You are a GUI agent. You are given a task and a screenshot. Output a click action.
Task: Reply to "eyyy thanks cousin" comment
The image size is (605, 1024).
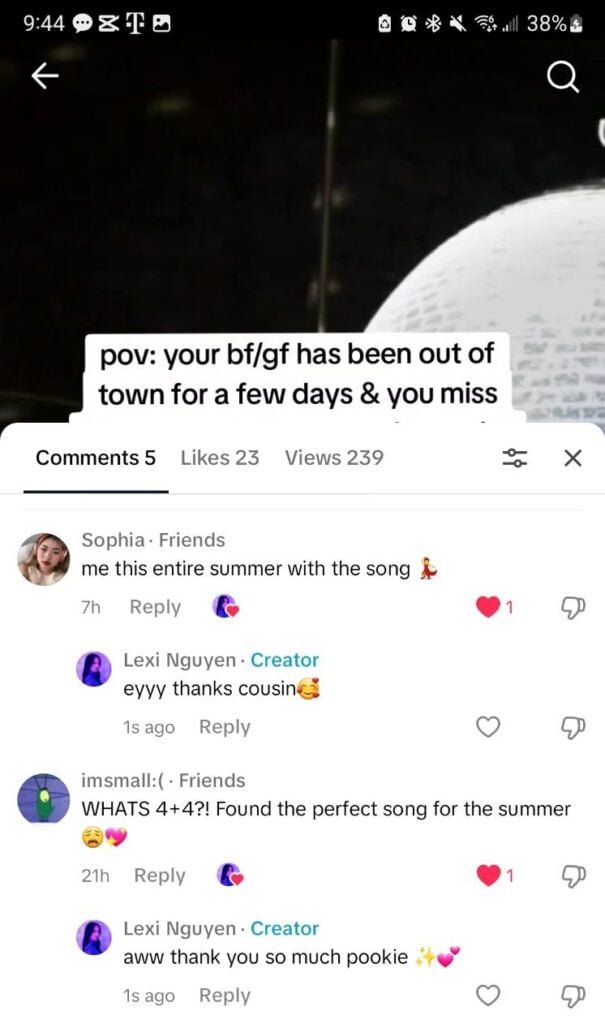click(x=224, y=727)
